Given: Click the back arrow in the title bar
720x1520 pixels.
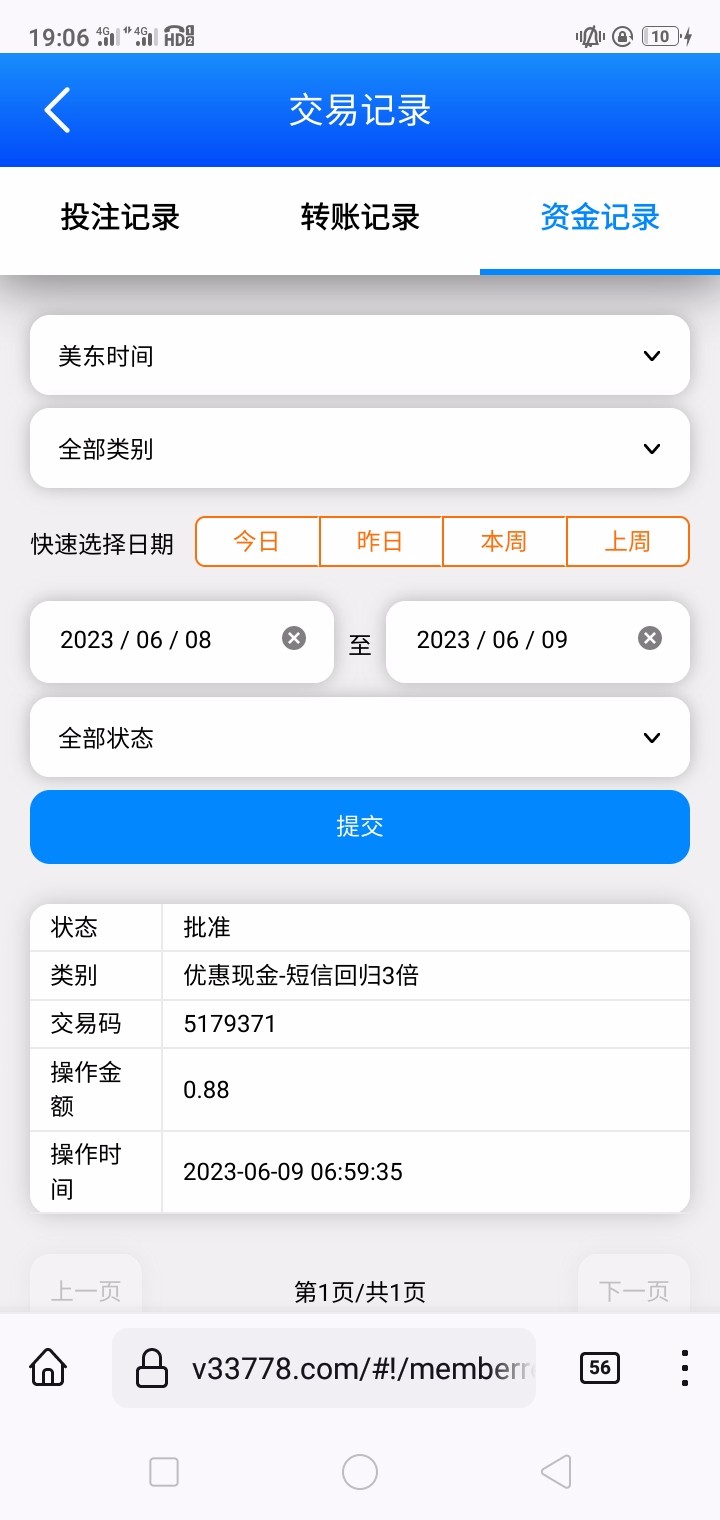Looking at the screenshot, I should coord(56,110).
